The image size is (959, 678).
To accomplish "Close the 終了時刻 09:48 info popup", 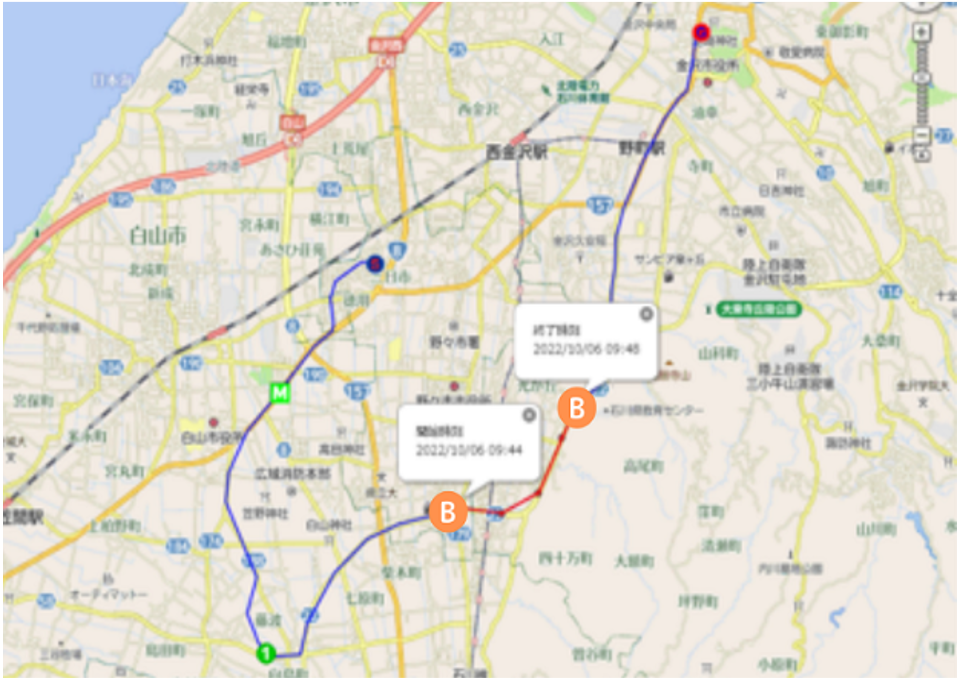I will (x=646, y=314).
